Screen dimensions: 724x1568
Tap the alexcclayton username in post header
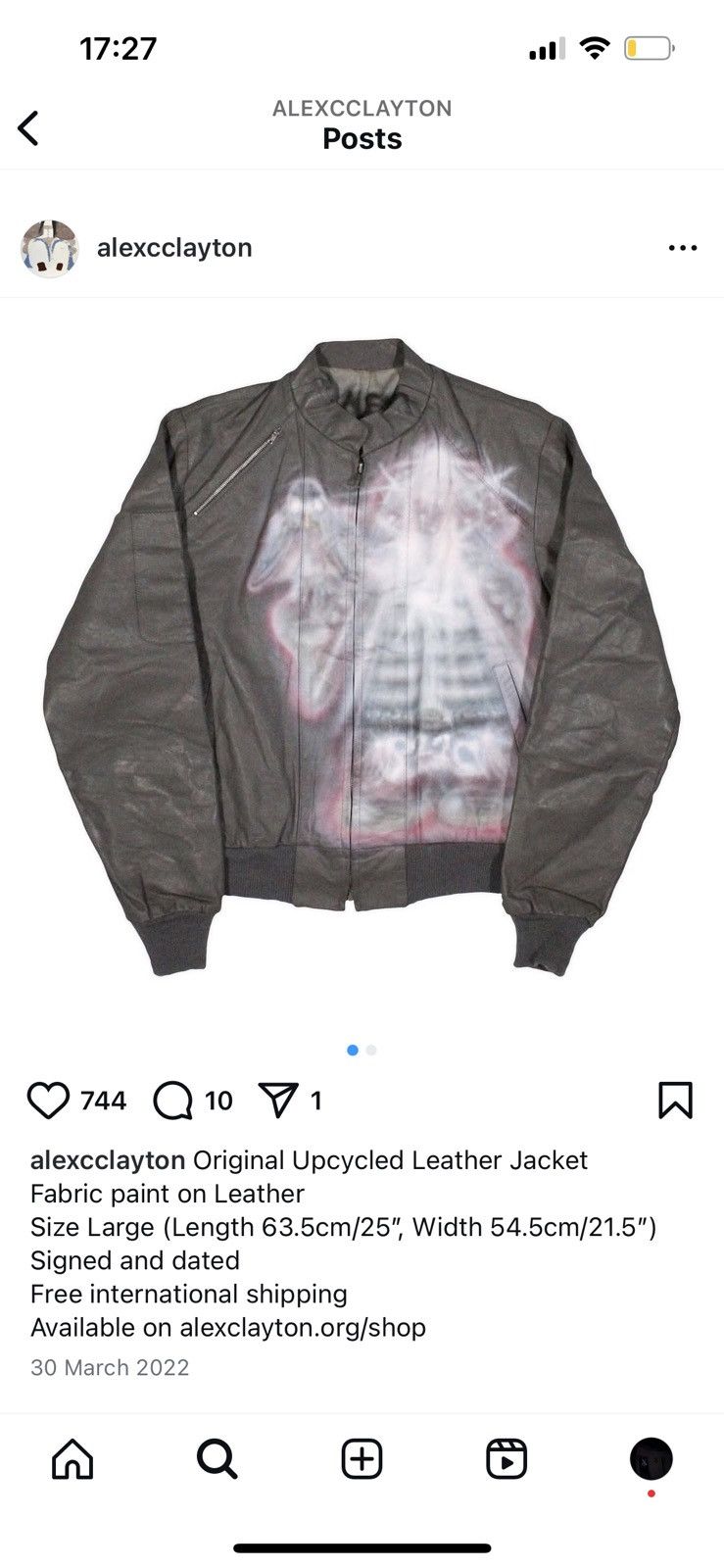tap(174, 248)
